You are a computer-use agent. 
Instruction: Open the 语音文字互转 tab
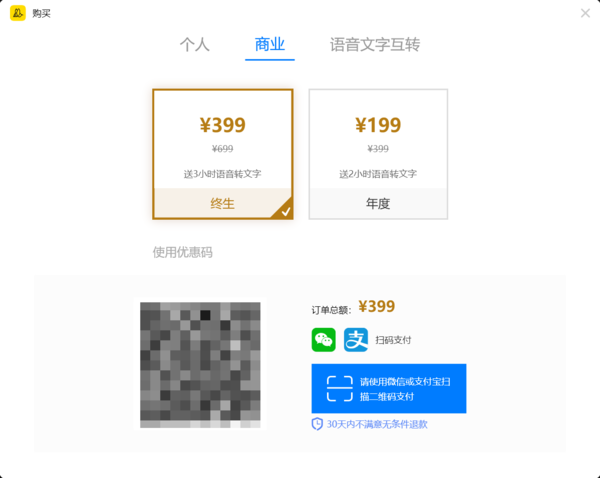pyautogui.click(x=375, y=45)
